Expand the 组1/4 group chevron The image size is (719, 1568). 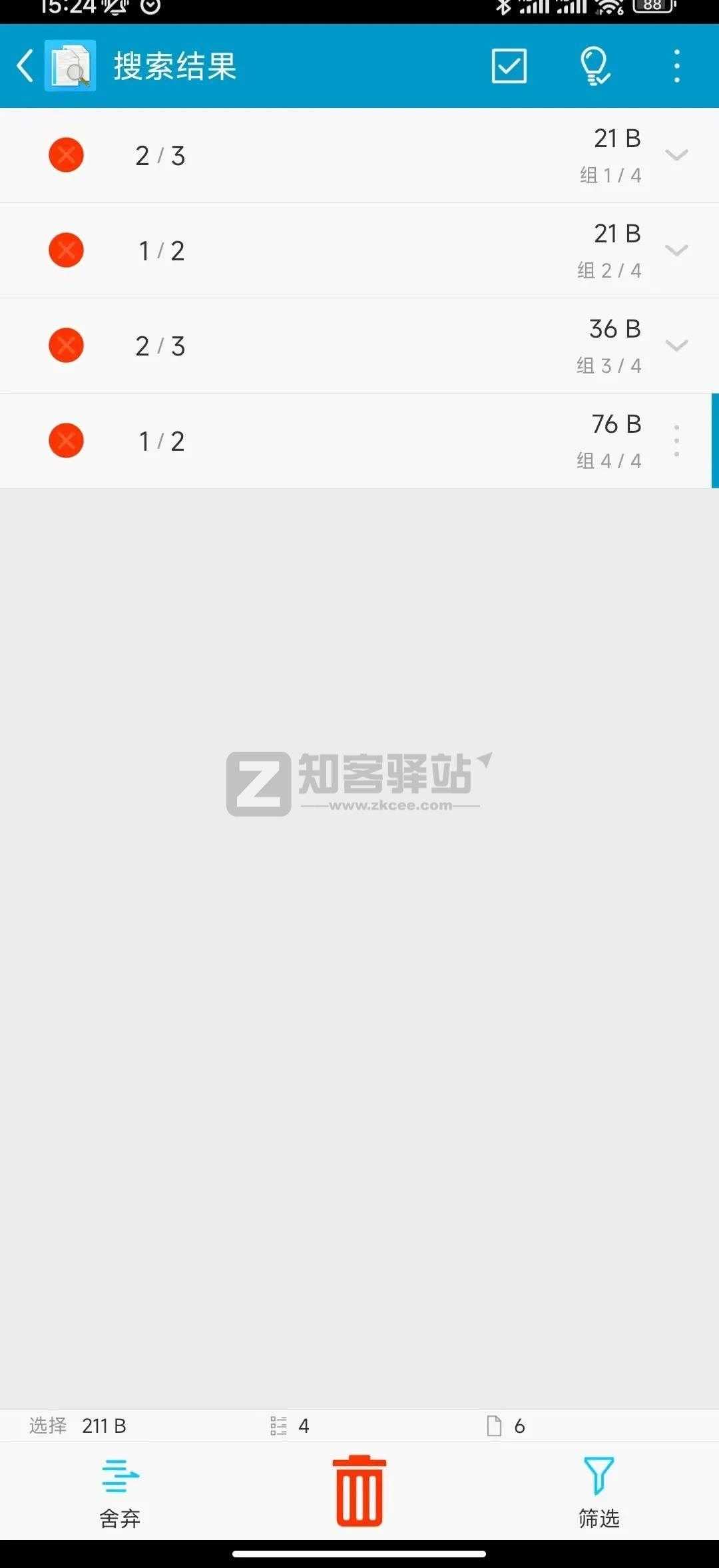tap(676, 155)
